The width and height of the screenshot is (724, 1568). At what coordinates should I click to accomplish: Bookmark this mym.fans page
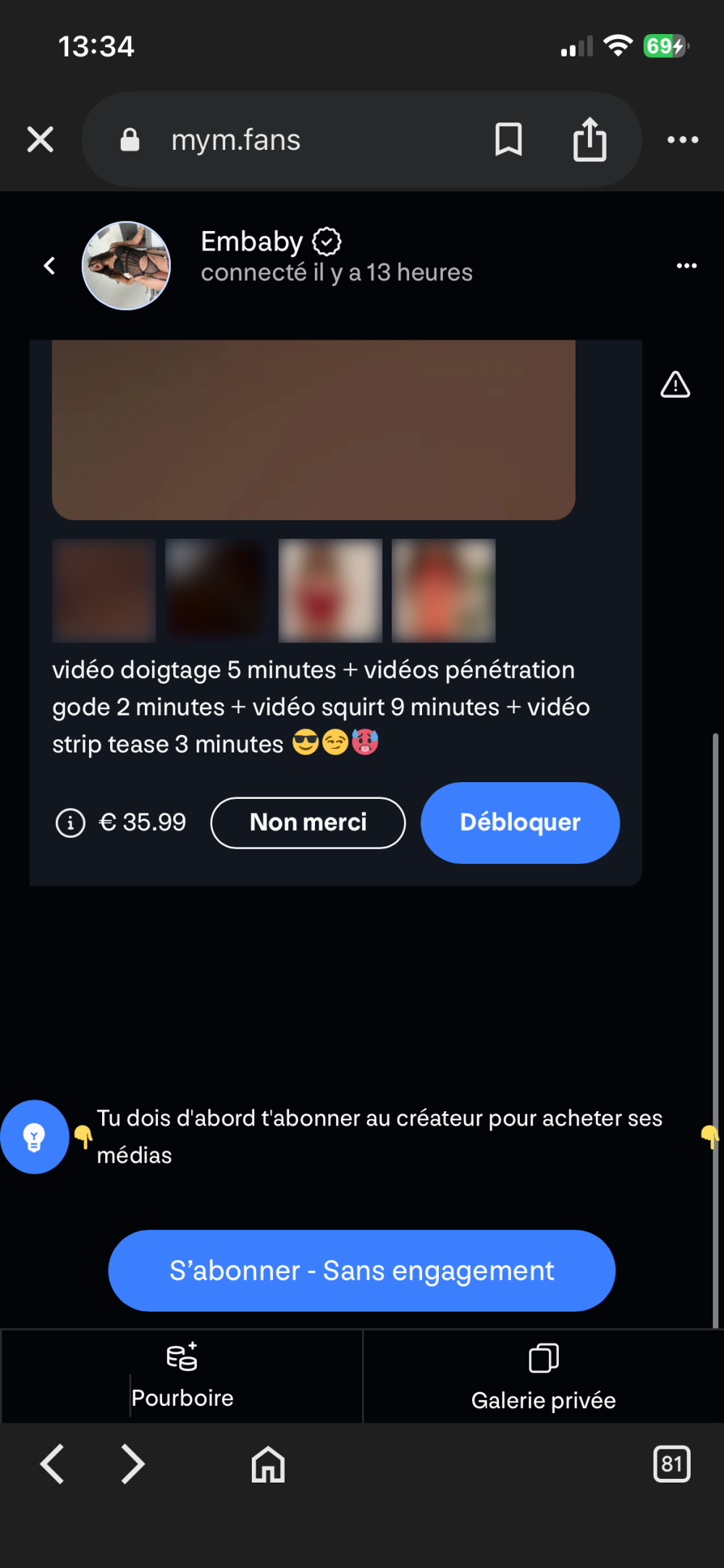[508, 140]
